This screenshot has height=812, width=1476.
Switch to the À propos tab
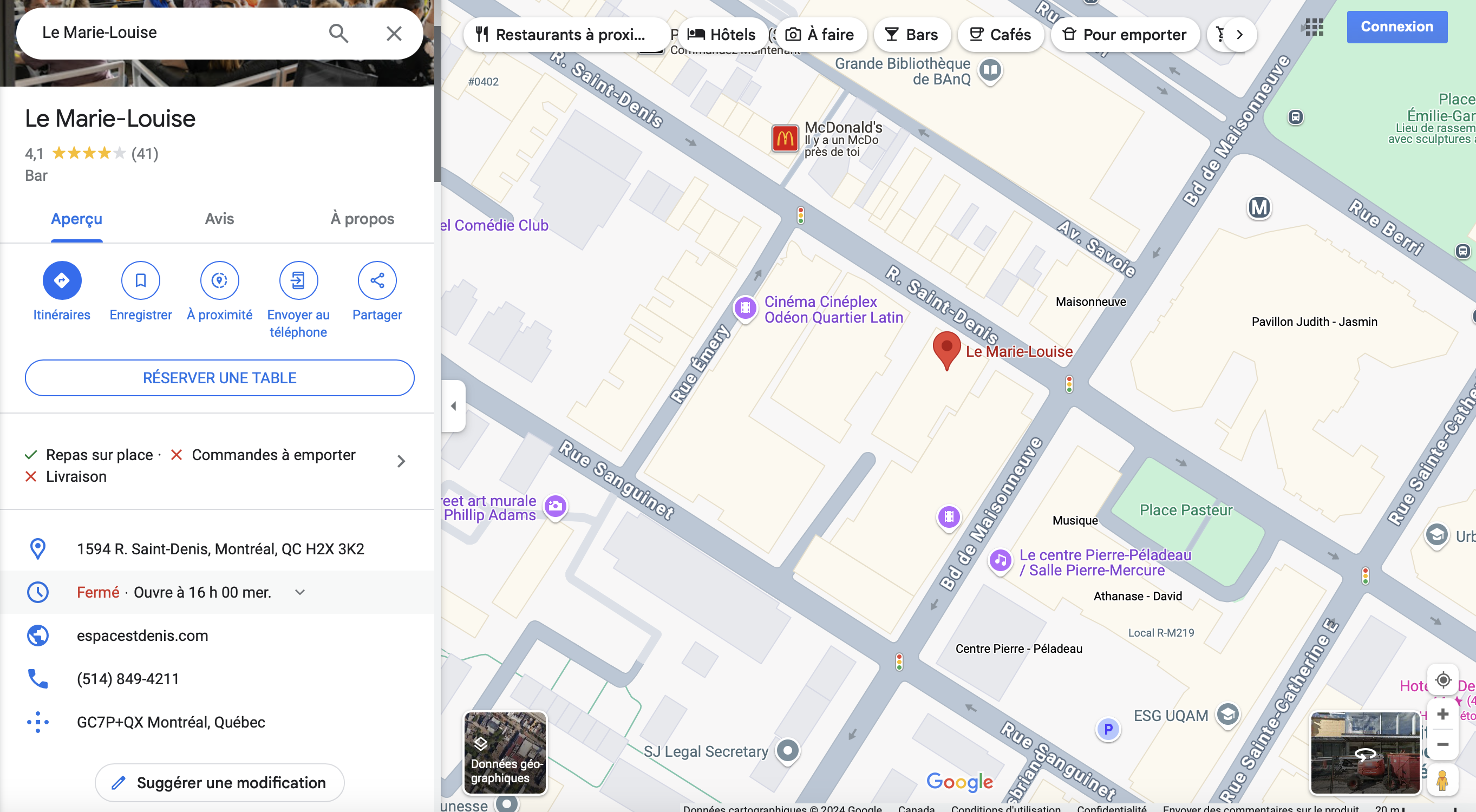362,219
